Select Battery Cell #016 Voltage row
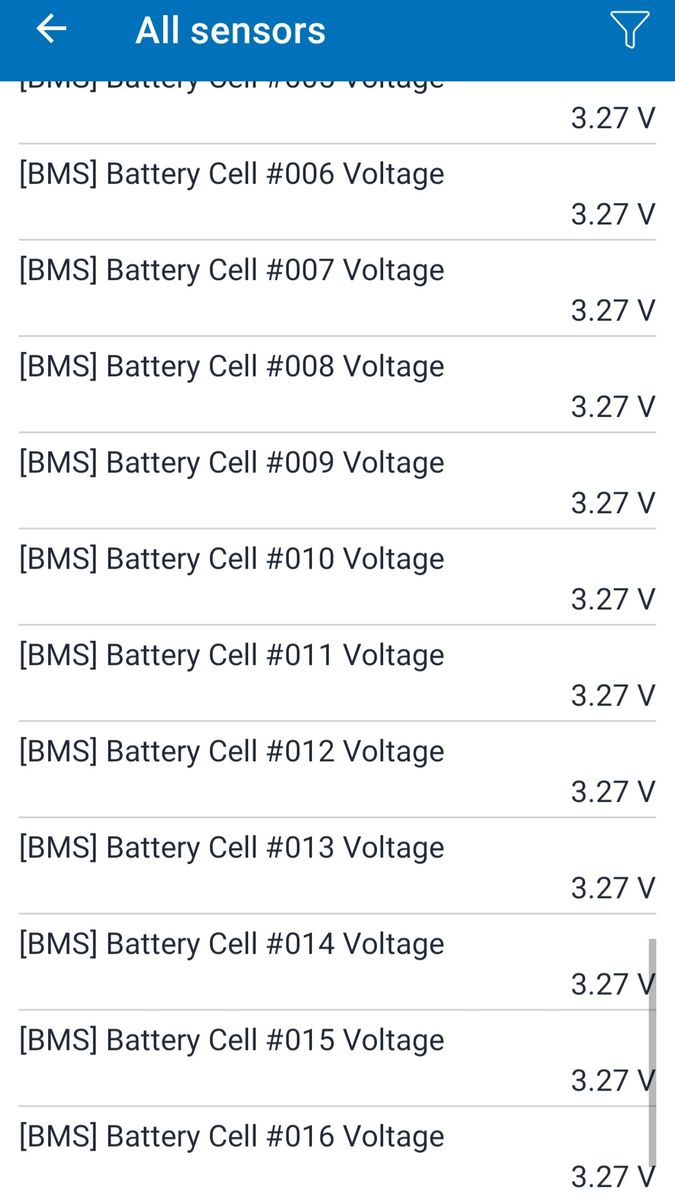Image resolution: width=675 pixels, height=1200 pixels. (337, 1154)
